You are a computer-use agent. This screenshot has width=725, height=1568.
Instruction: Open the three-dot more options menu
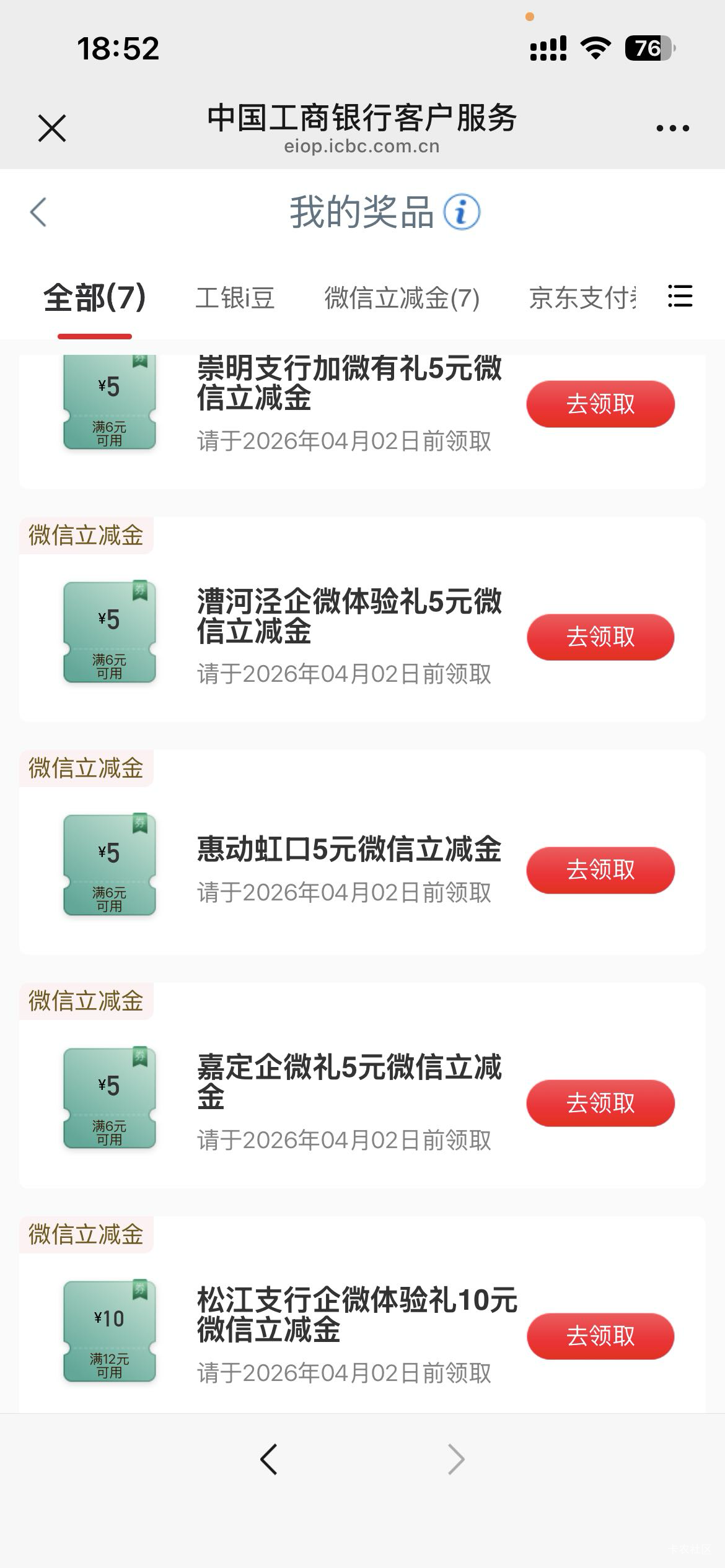(672, 128)
